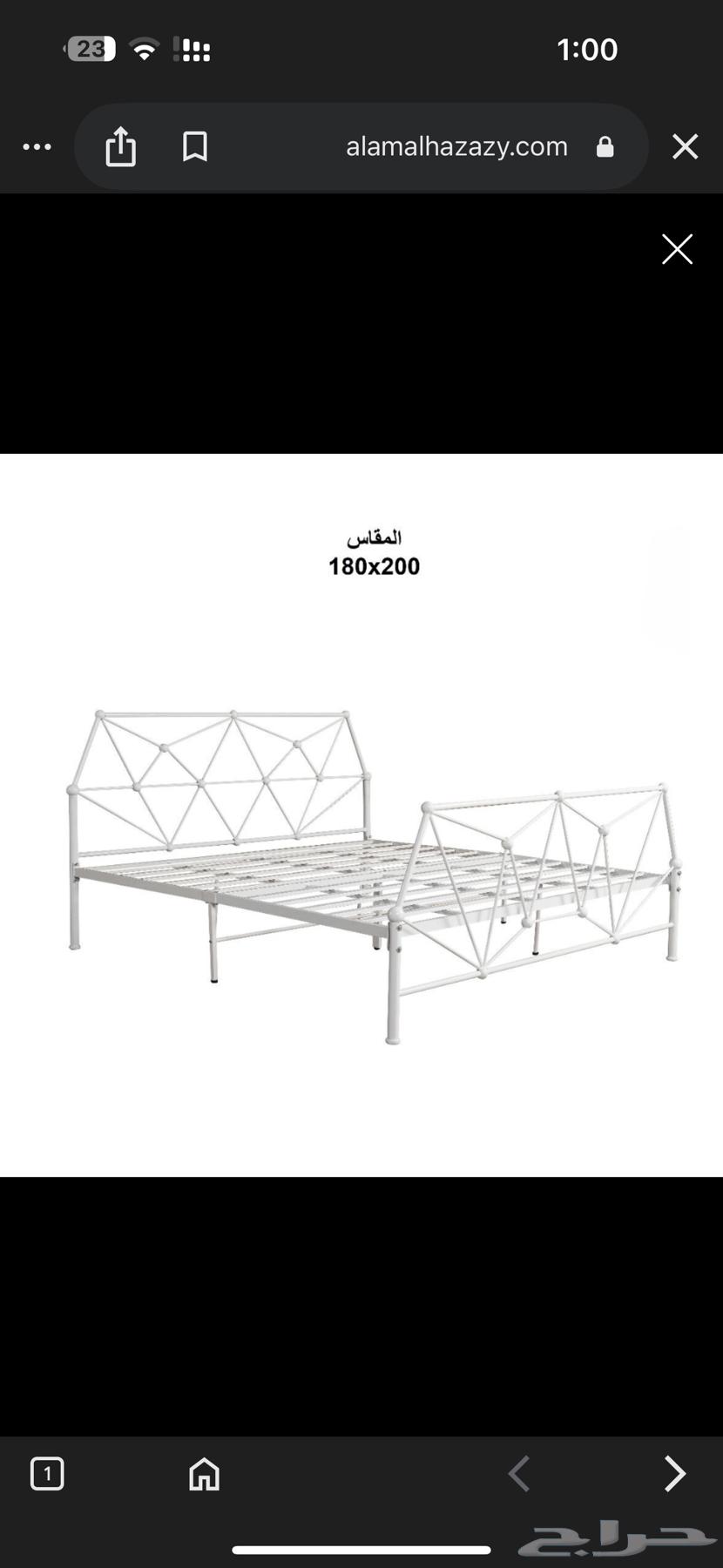Screen dimensions: 723x1568
Task: Dismiss the bed image viewer
Action: [x=677, y=249]
